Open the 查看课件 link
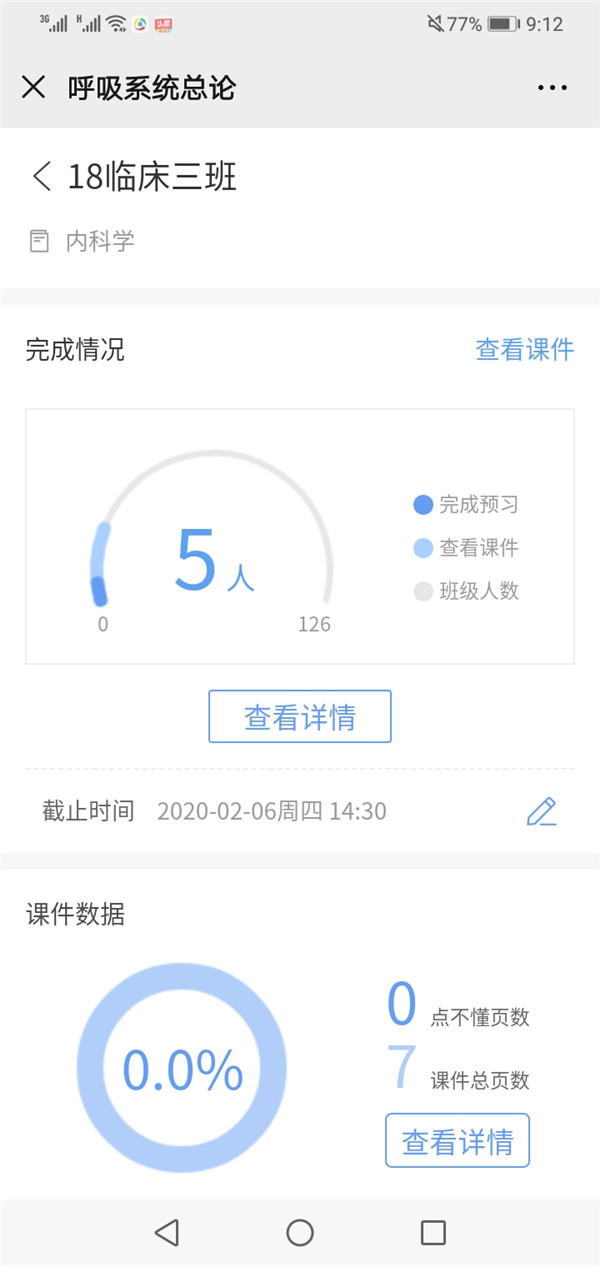600x1266 pixels. [x=525, y=349]
